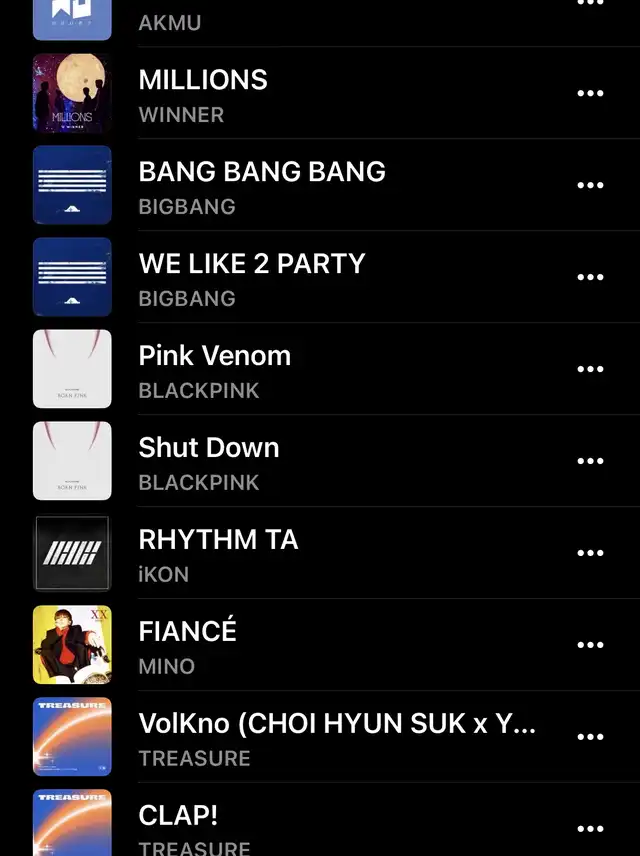Open more options for MILLIONS
The image size is (640, 856).
click(590, 93)
